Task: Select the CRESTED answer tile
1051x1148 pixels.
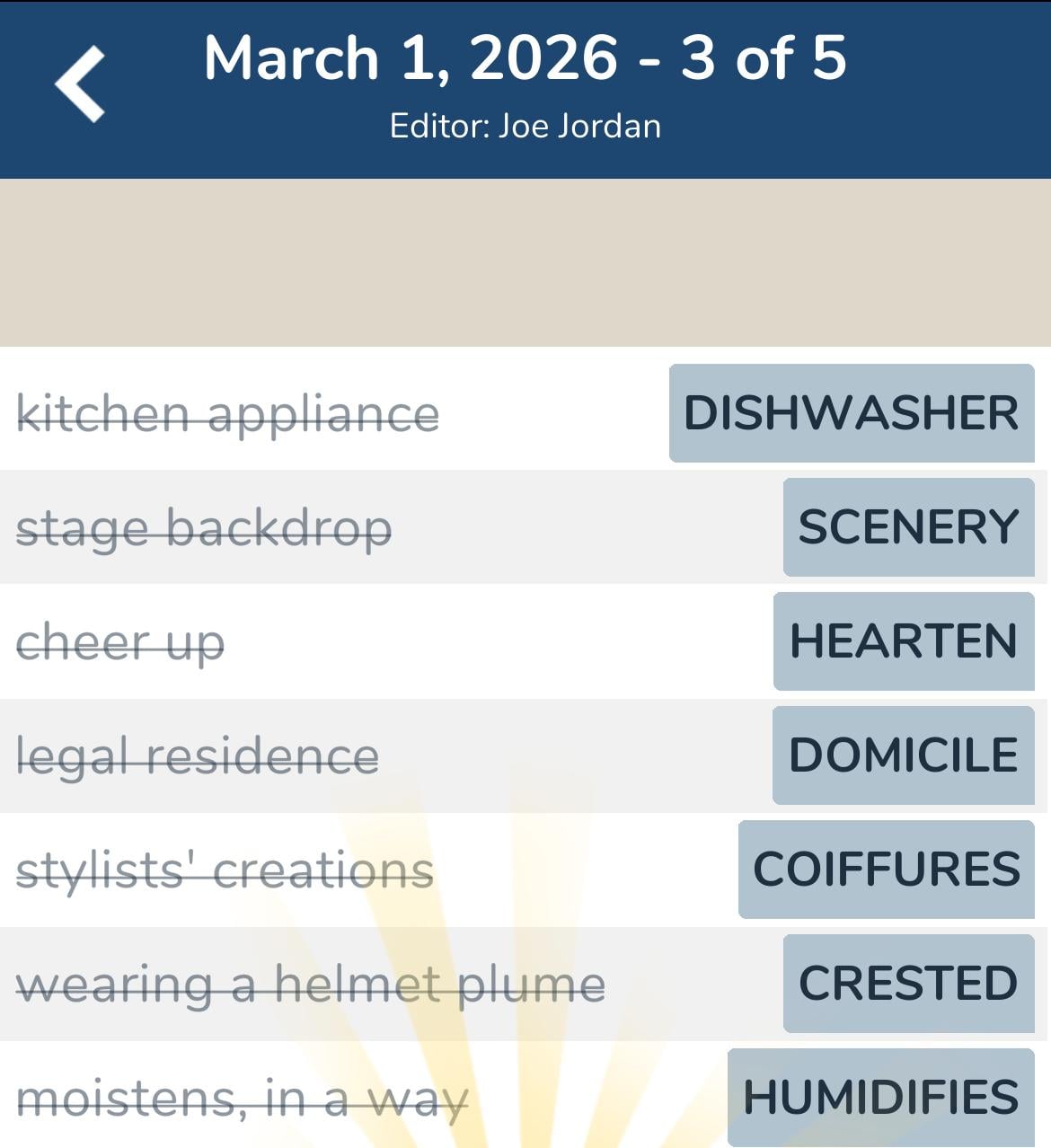Action: click(906, 983)
